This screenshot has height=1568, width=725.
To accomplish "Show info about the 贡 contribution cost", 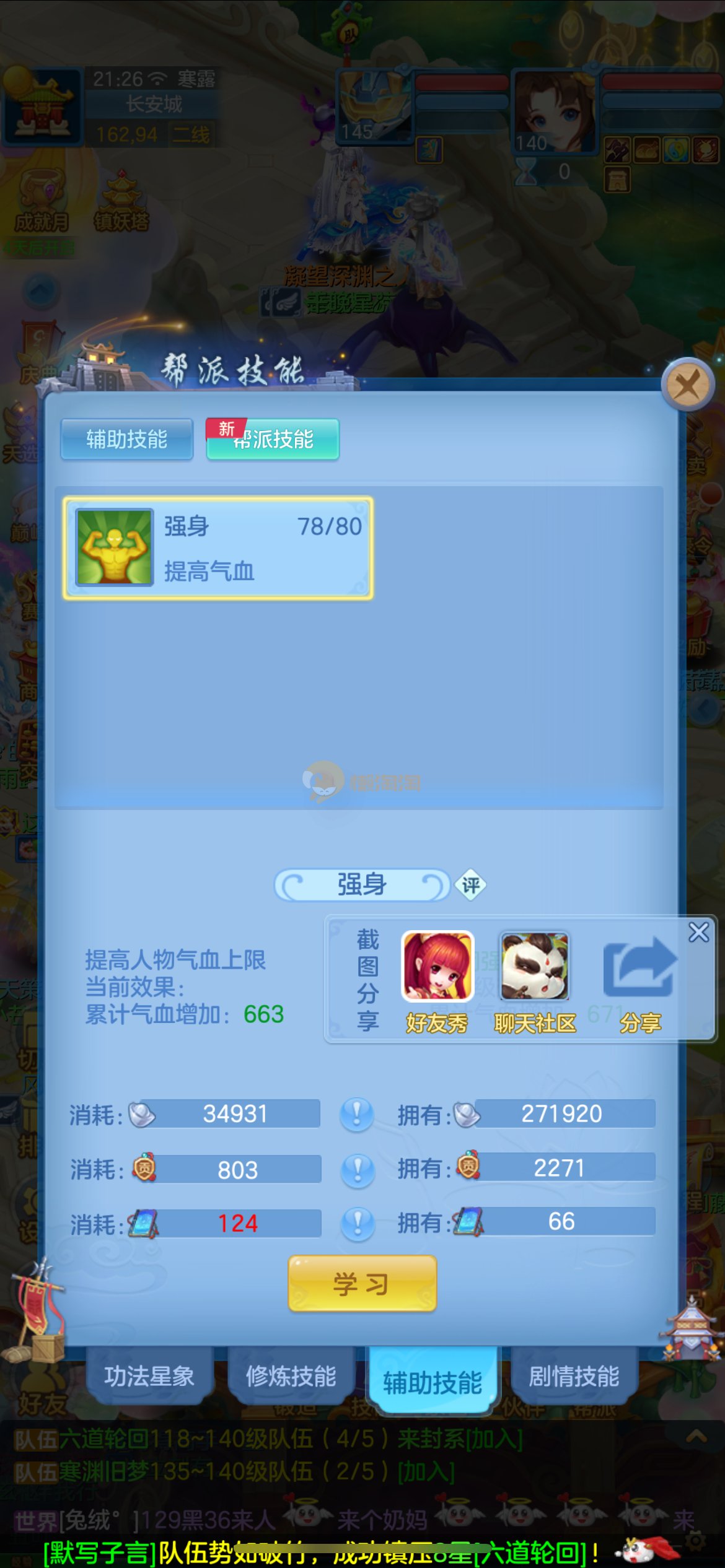I will coord(358,1170).
